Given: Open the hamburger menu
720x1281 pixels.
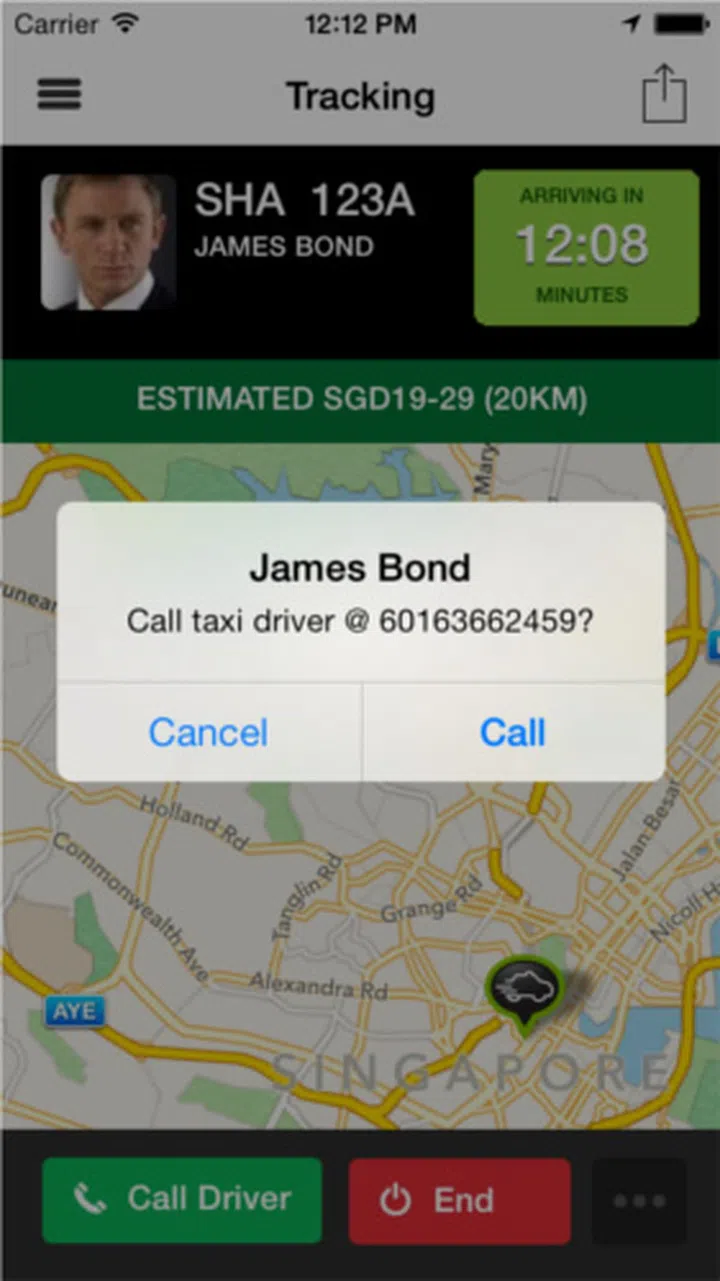Looking at the screenshot, I should 60,96.
